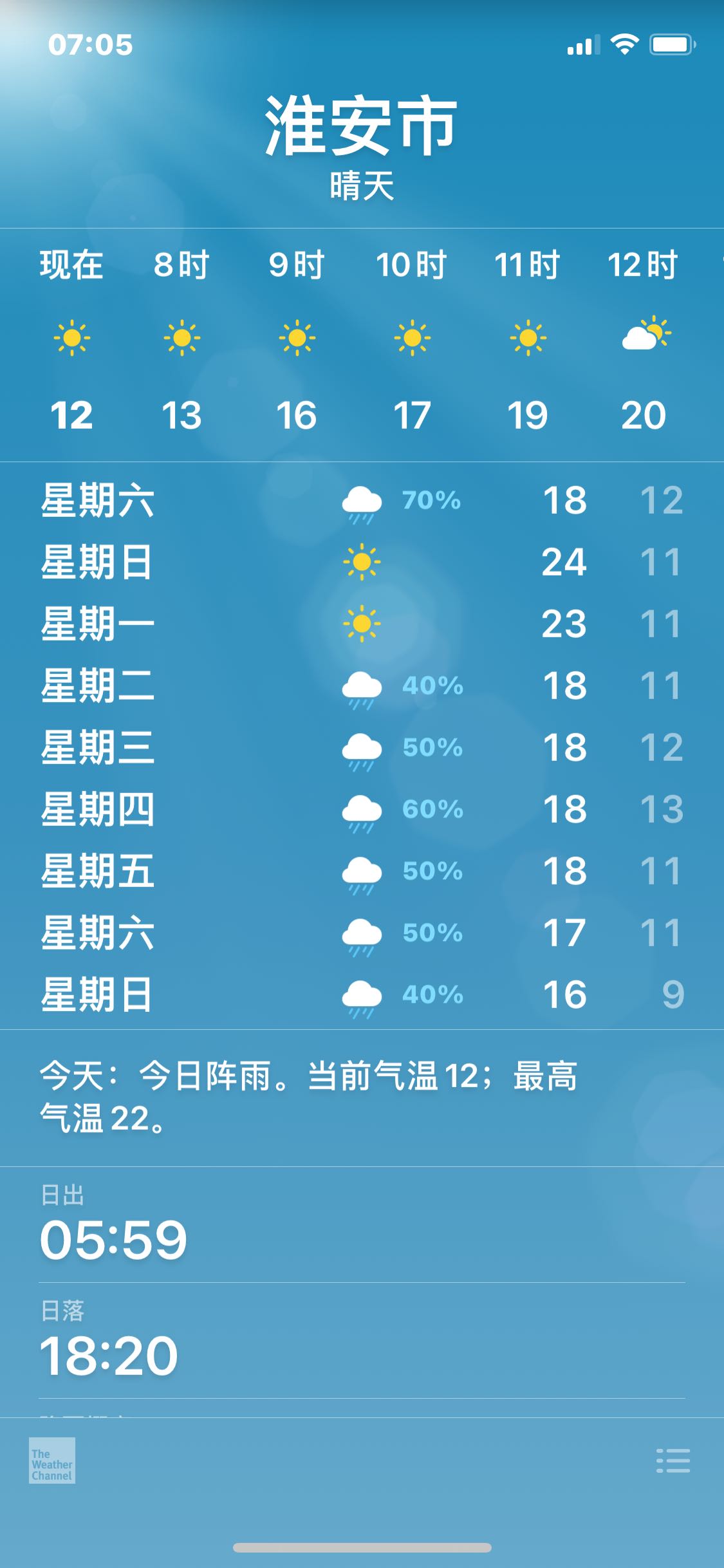
Task: Open the city list icon
Action: pos(673,1461)
